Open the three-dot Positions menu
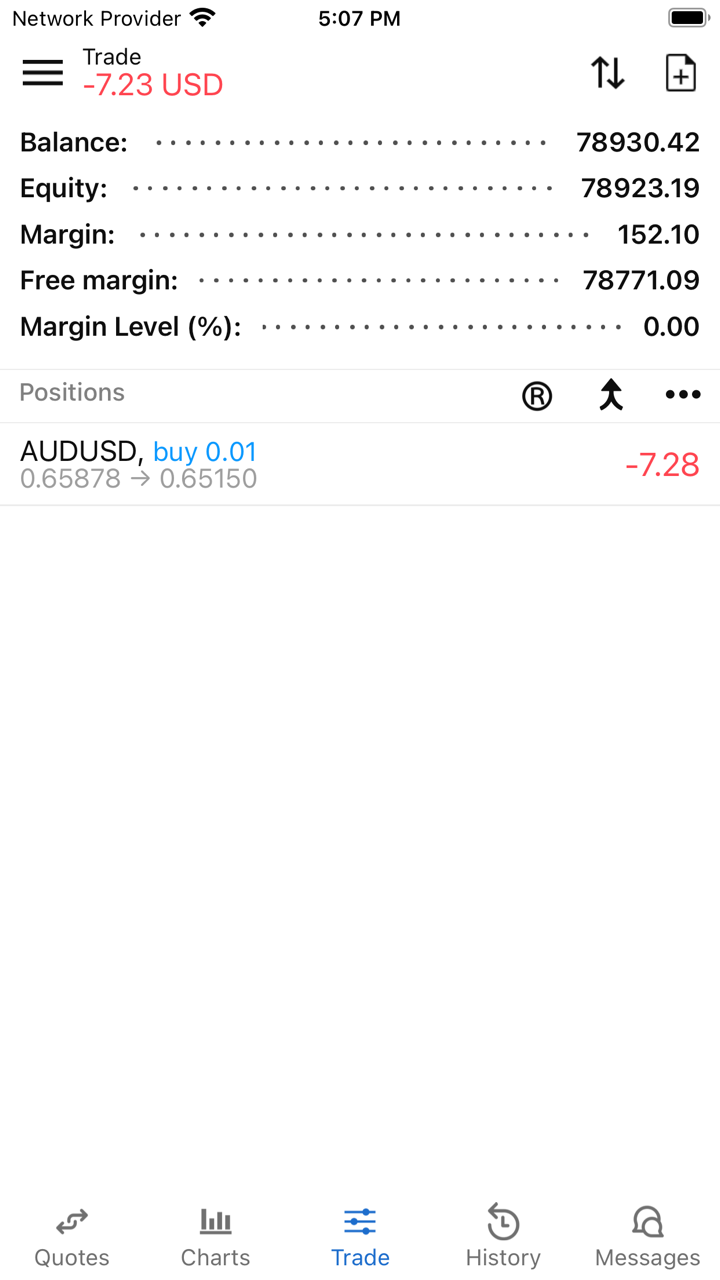720x1280 pixels. click(x=683, y=395)
